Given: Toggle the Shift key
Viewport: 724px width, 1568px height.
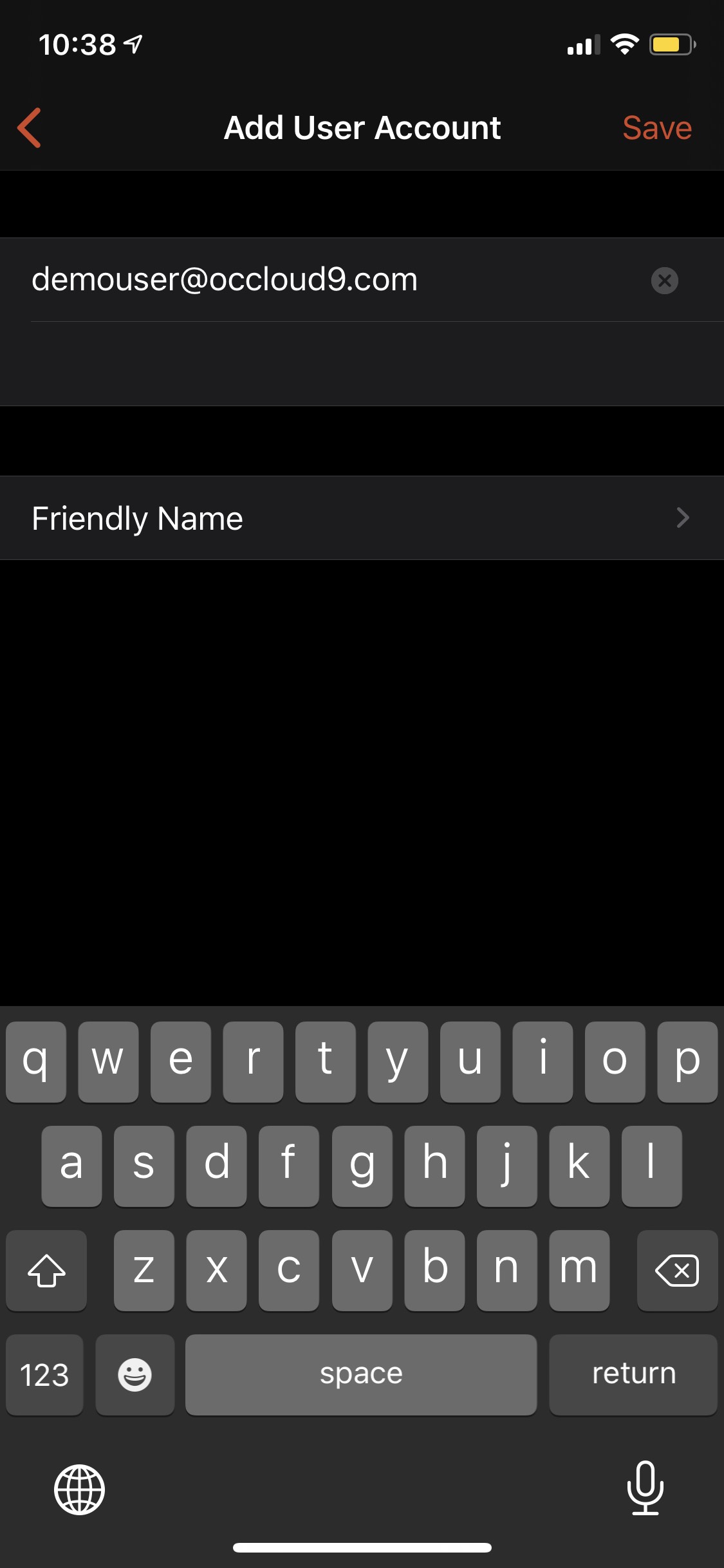Looking at the screenshot, I should pos(46,1271).
